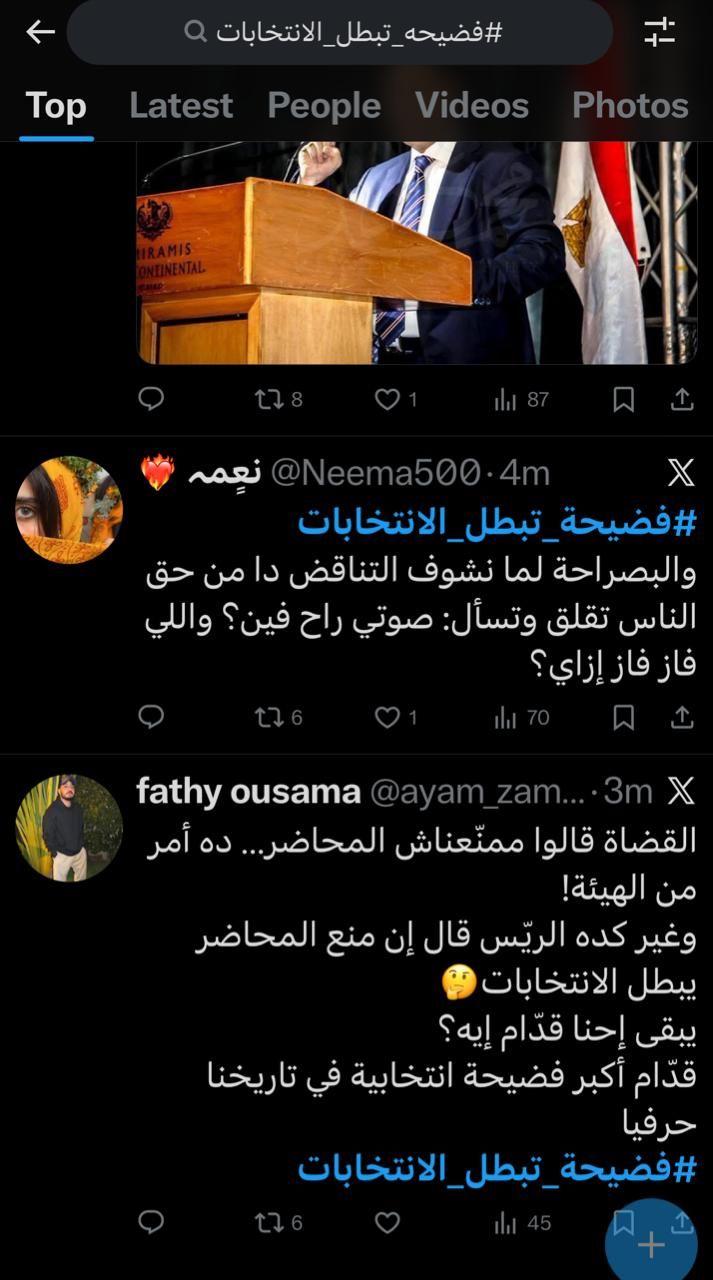Reply to @Neema500's post
The width and height of the screenshot is (713, 1280).
click(151, 717)
